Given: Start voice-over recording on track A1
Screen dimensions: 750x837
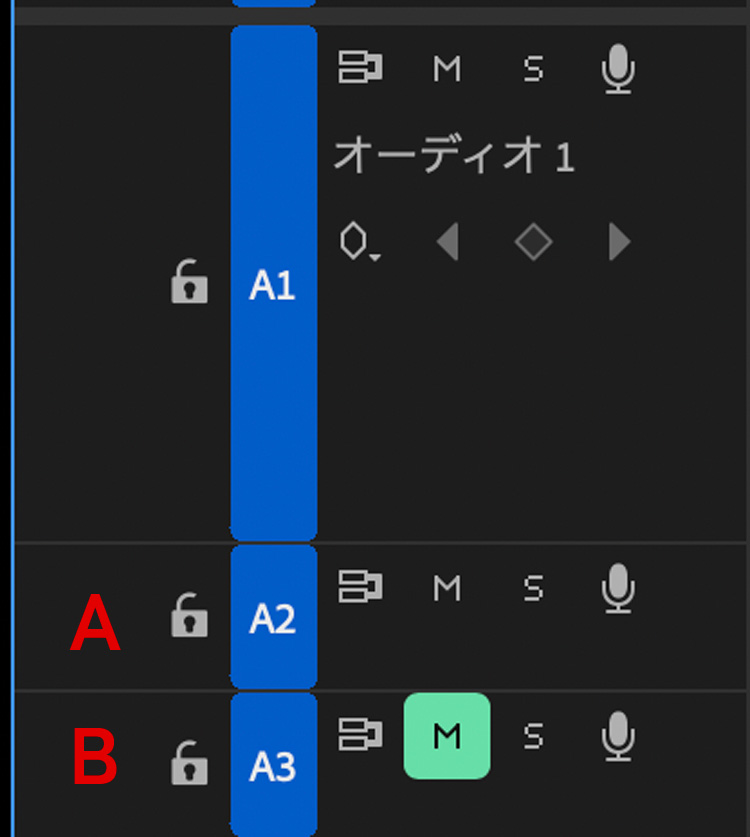Looking at the screenshot, I should pyautogui.click(x=619, y=70).
